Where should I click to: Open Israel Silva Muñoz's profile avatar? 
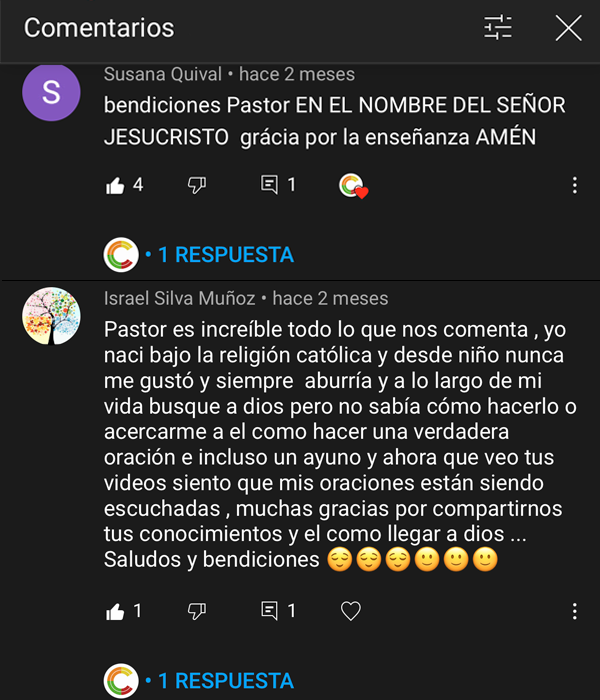pos(51,316)
